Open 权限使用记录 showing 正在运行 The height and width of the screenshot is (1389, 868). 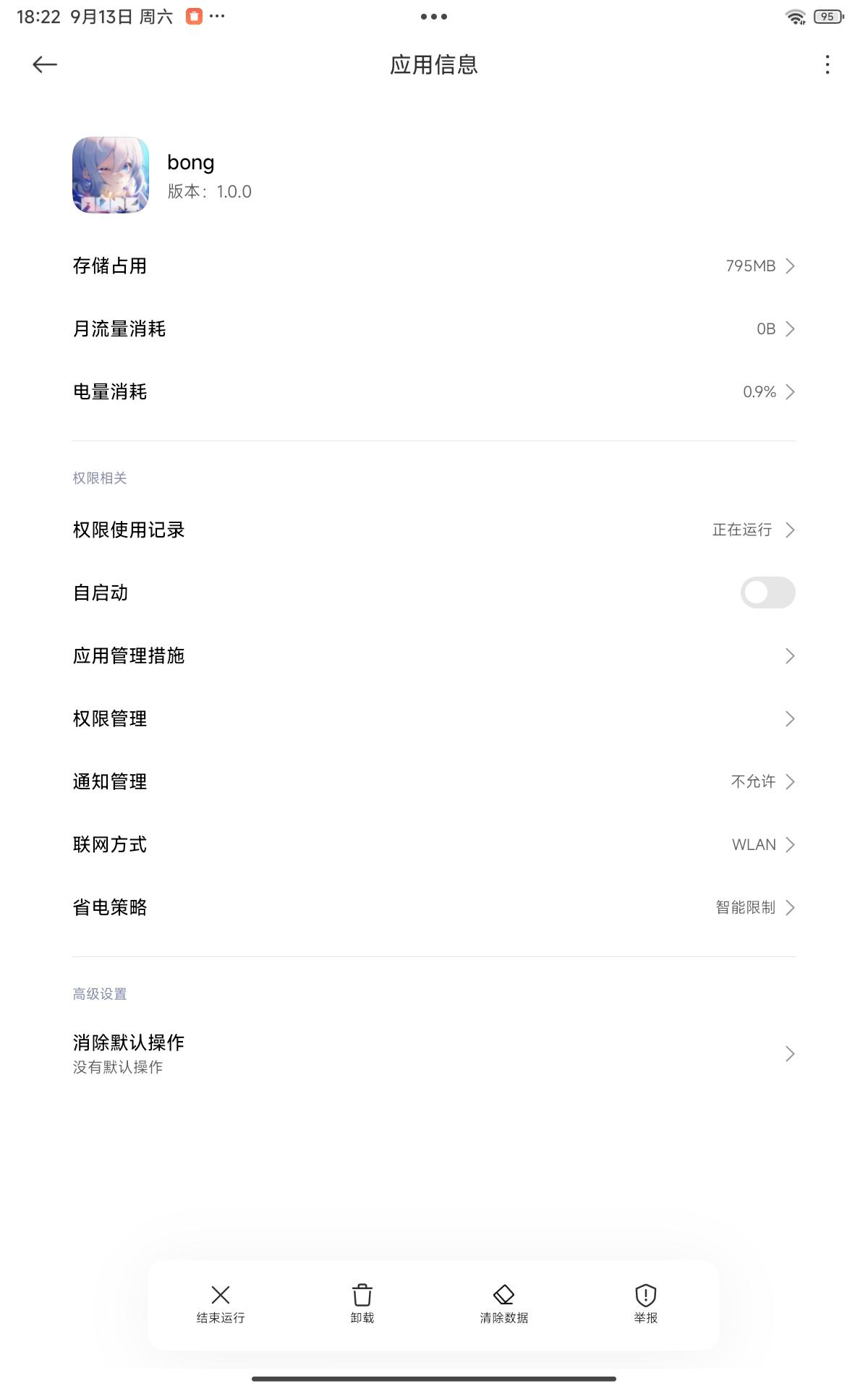click(x=434, y=530)
